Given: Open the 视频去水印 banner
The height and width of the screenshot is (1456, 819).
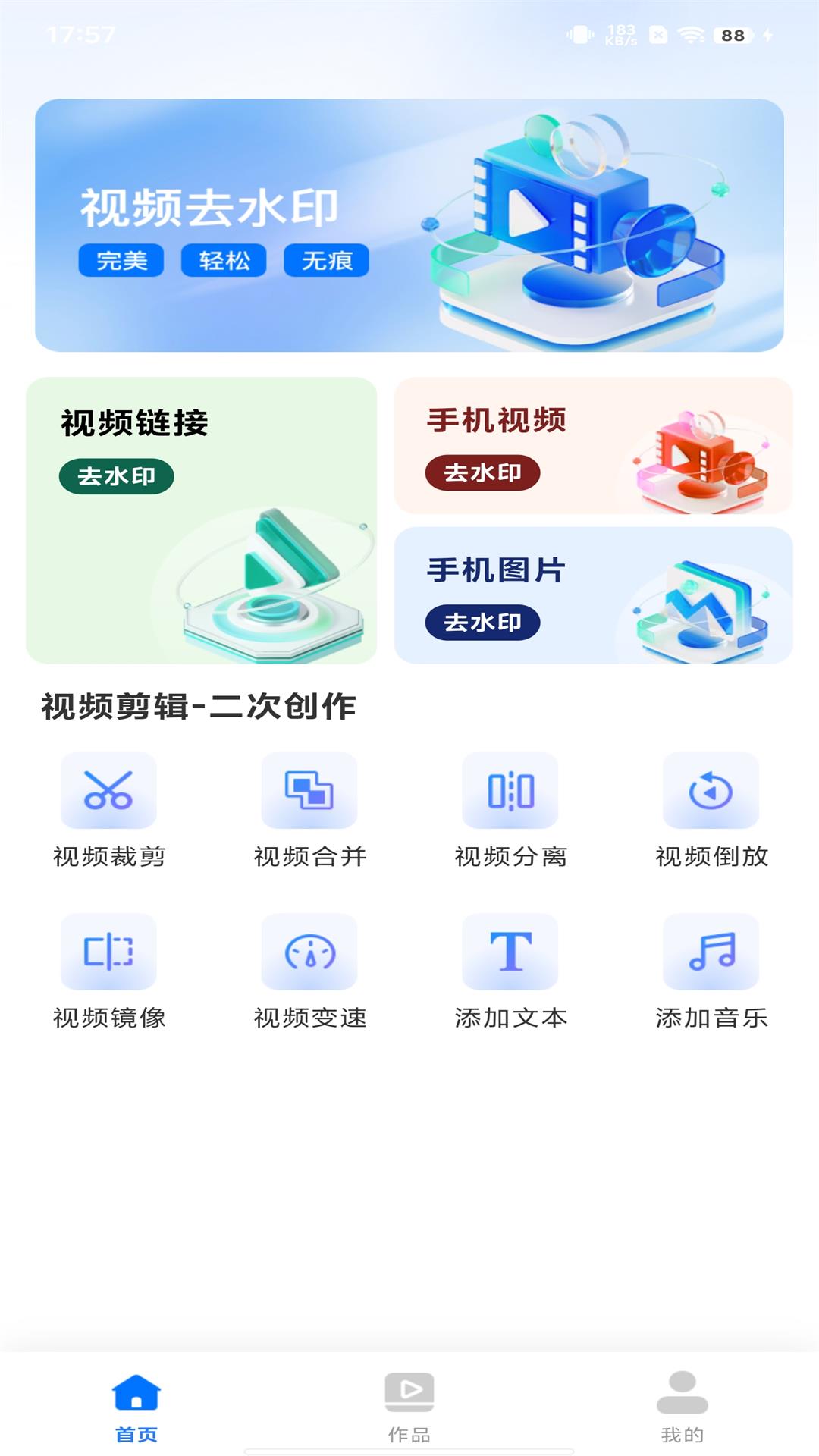Looking at the screenshot, I should click(x=409, y=224).
